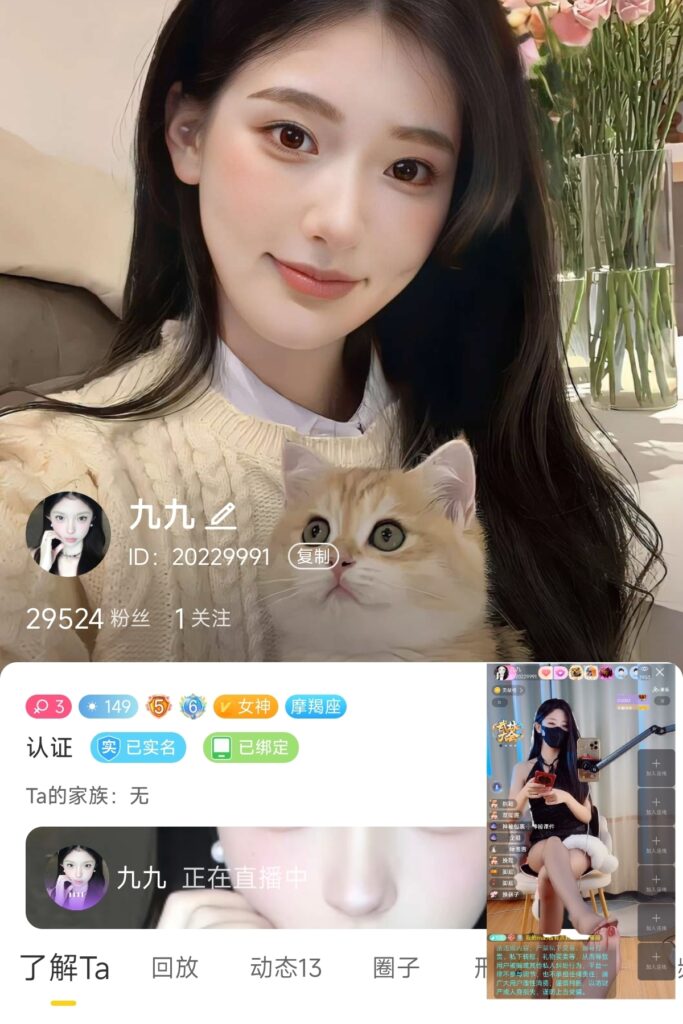The image size is (683, 1024).
Task: Open the 动态13 tab
Action: (x=286, y=968)
